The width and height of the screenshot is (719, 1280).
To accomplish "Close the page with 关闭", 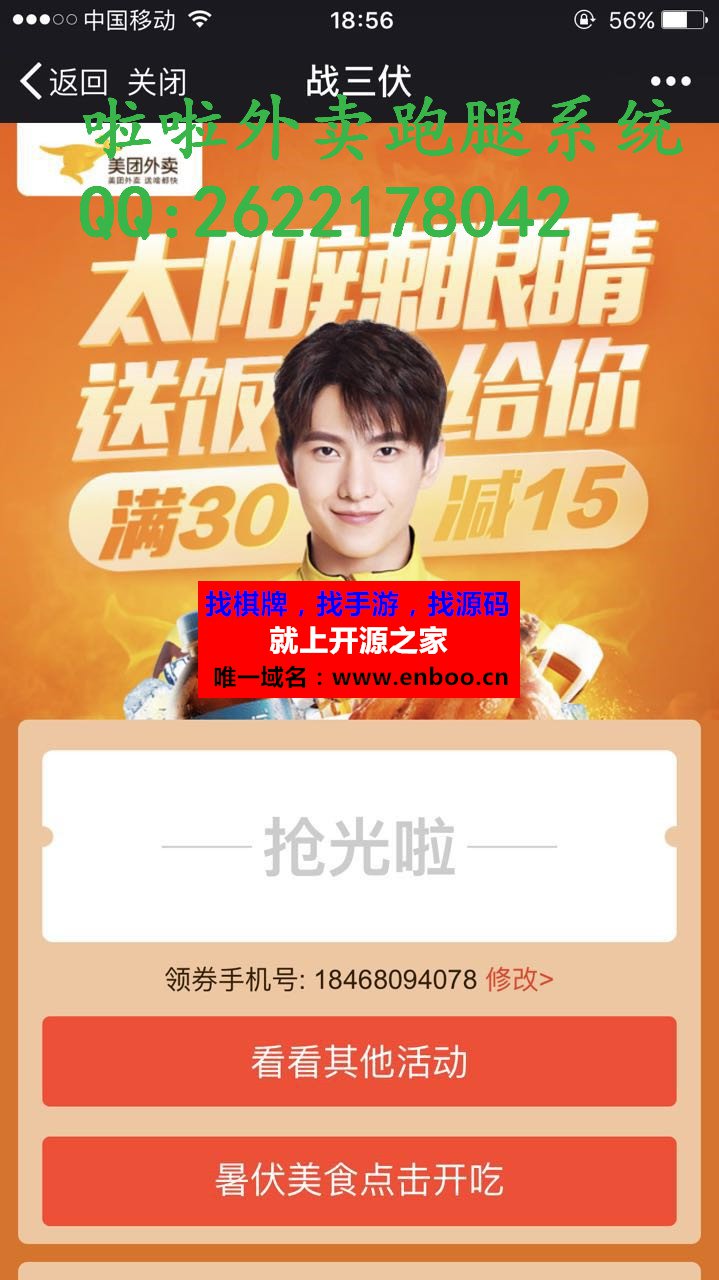I will (x=157, y=81).
